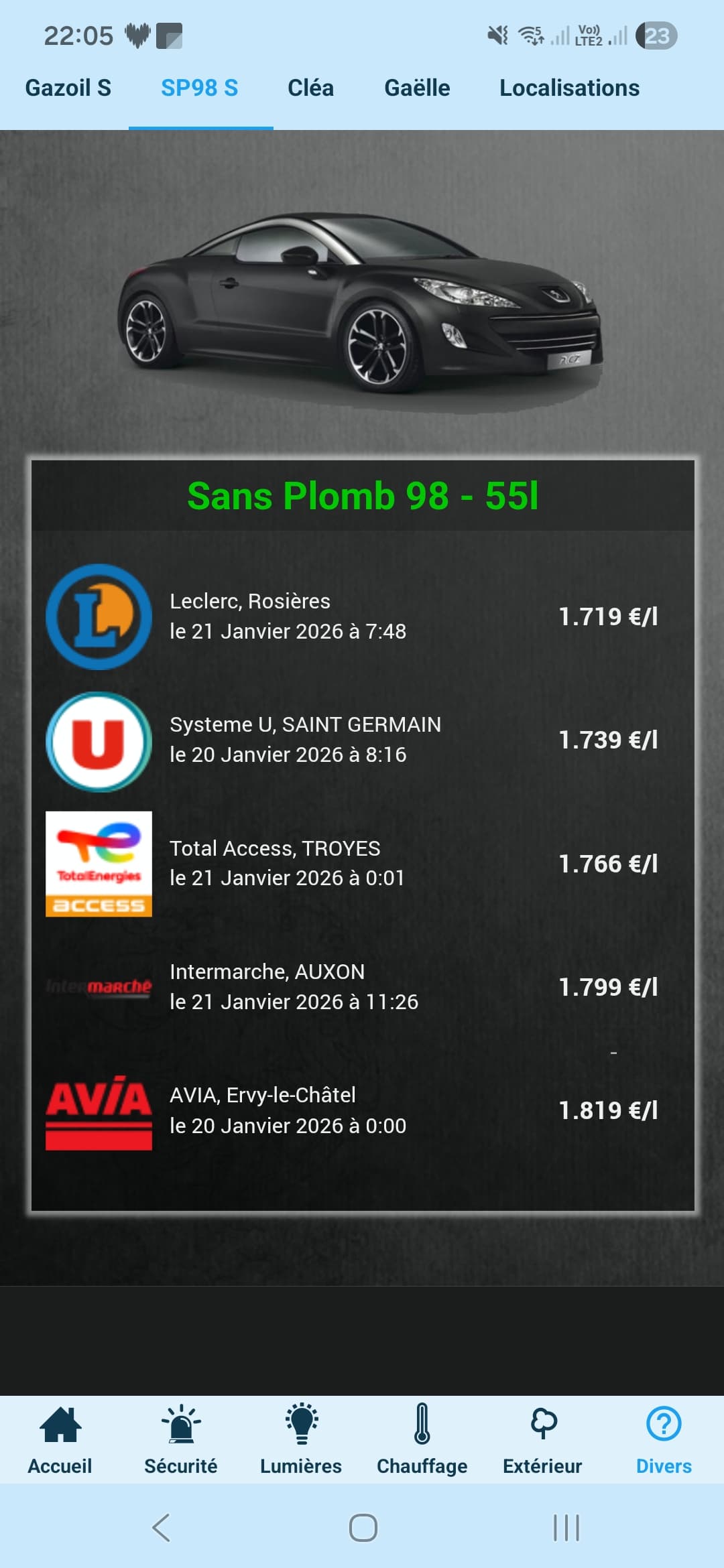Go to the phone's home screen
The image size is (724, 1568).
coord(363,1528)
